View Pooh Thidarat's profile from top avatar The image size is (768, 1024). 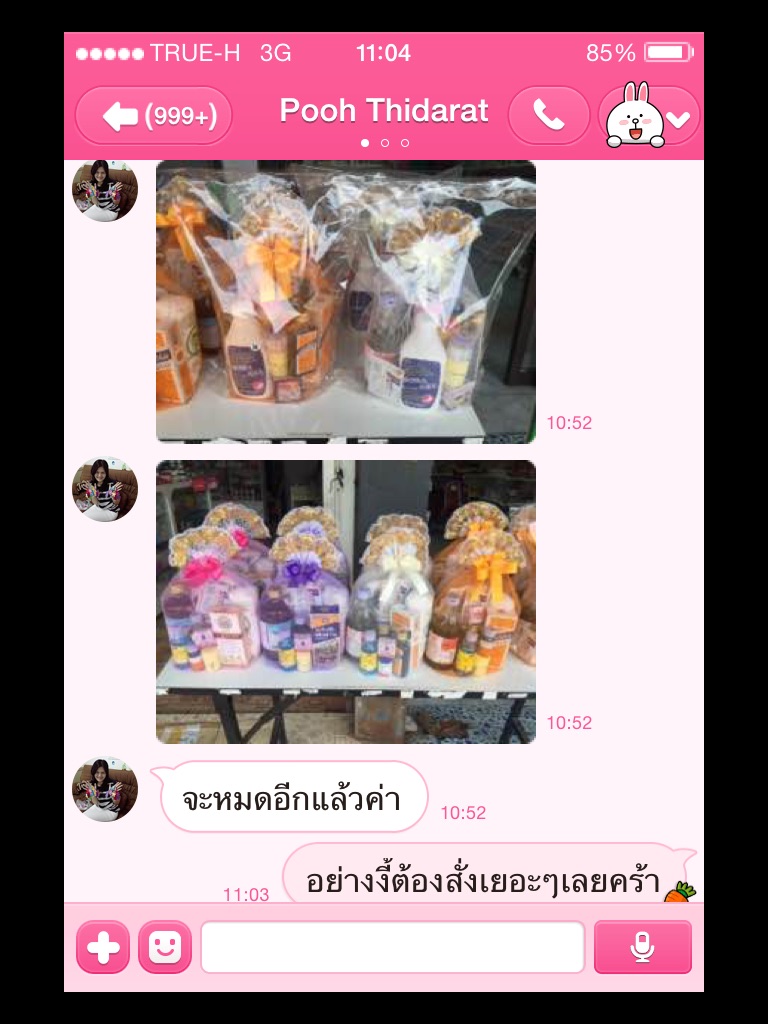point(104,189)
